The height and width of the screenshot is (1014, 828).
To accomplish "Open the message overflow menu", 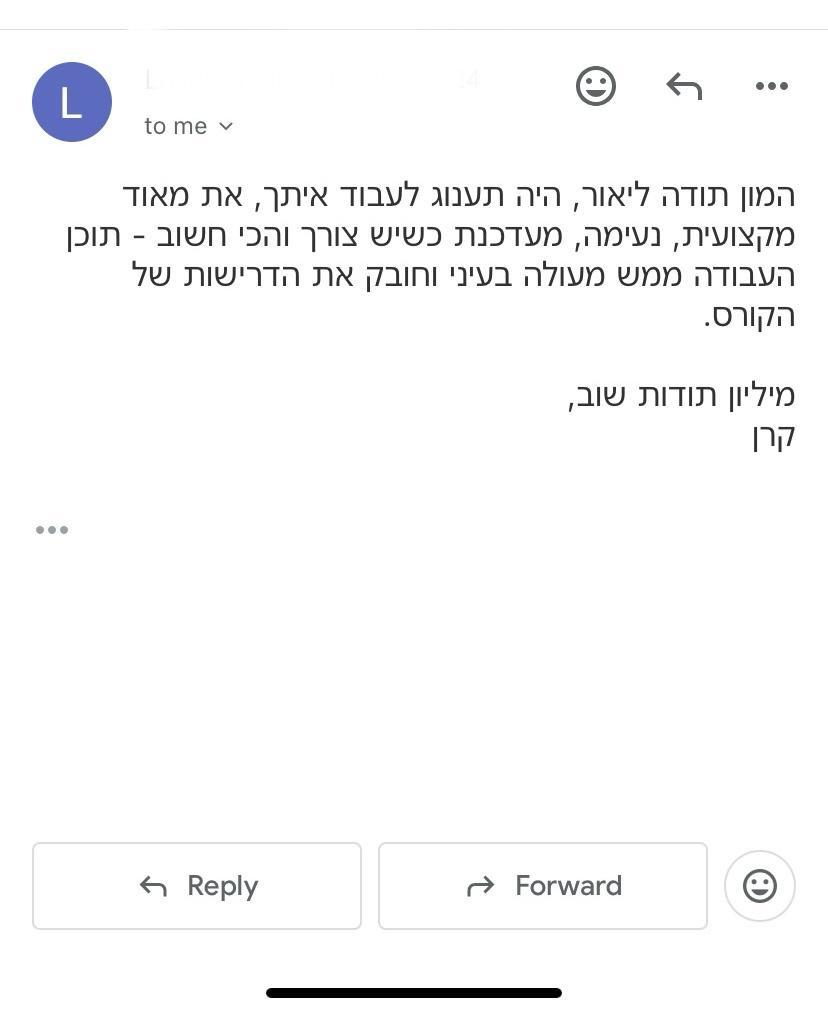I will (771, 86).
